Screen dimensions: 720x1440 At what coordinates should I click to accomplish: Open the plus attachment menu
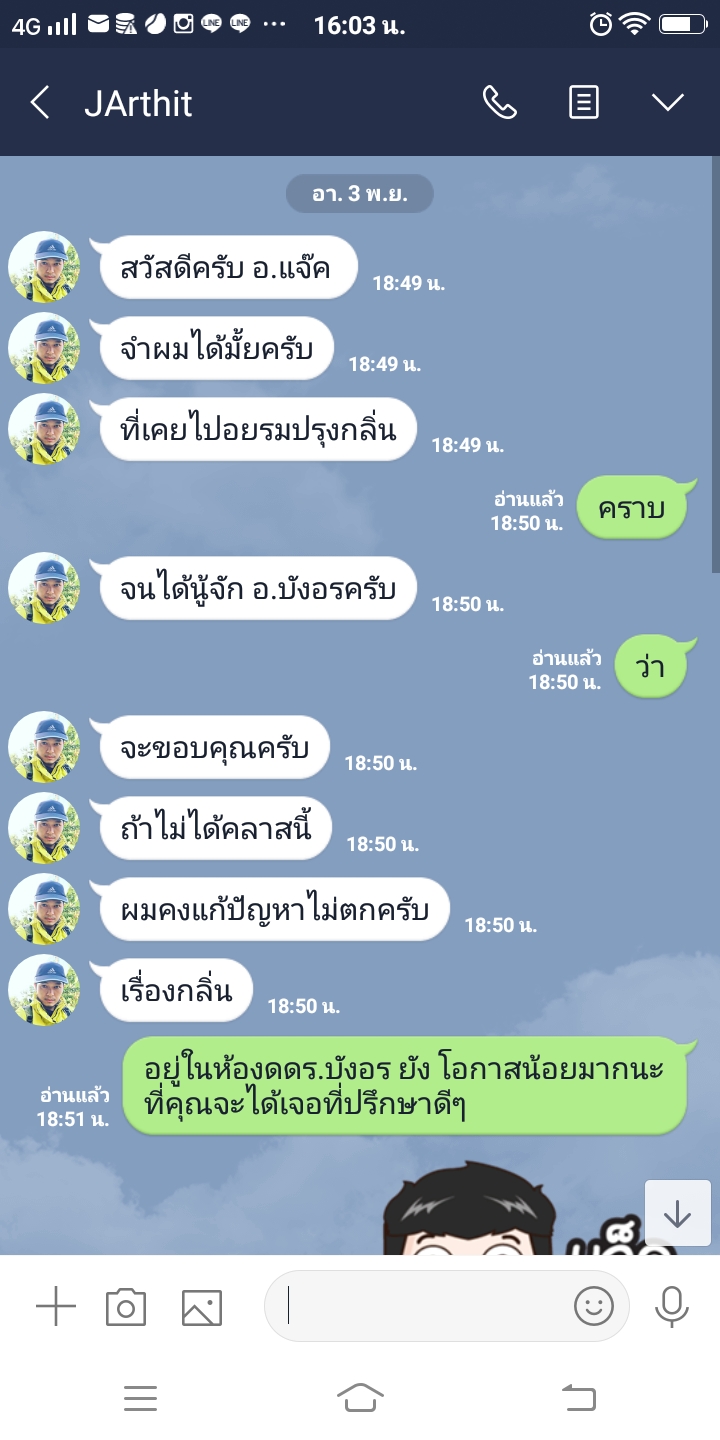point(56,1307)
